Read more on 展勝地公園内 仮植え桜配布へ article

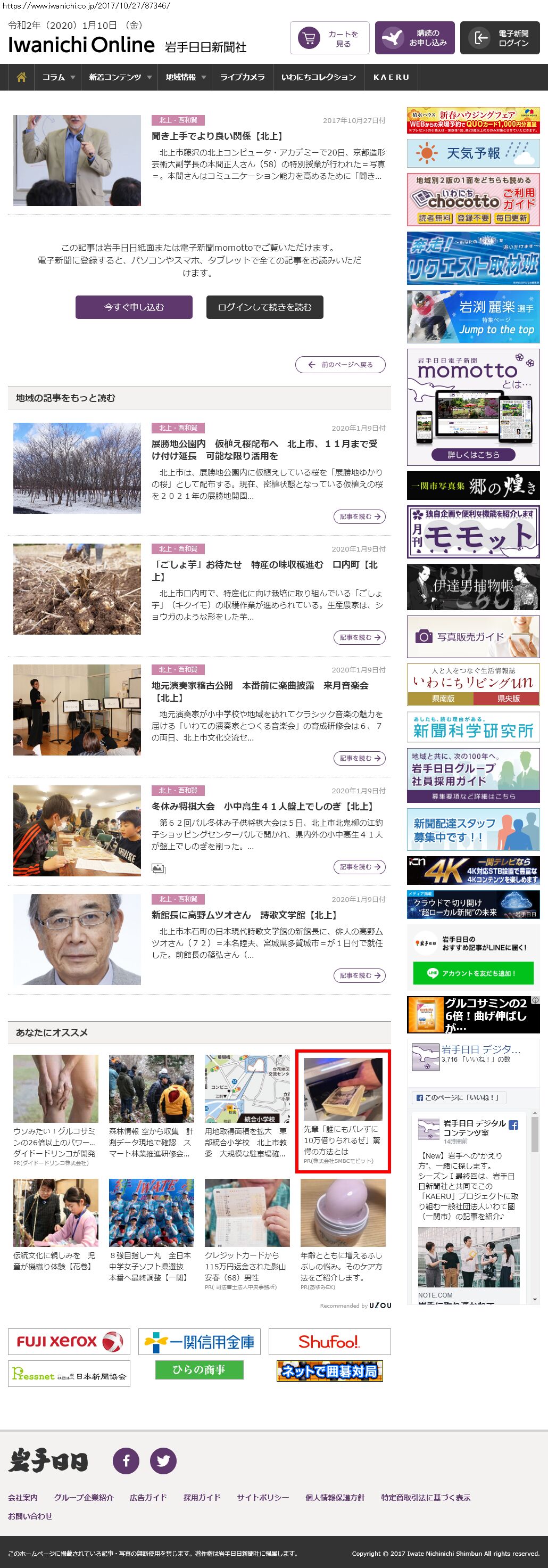360,517
